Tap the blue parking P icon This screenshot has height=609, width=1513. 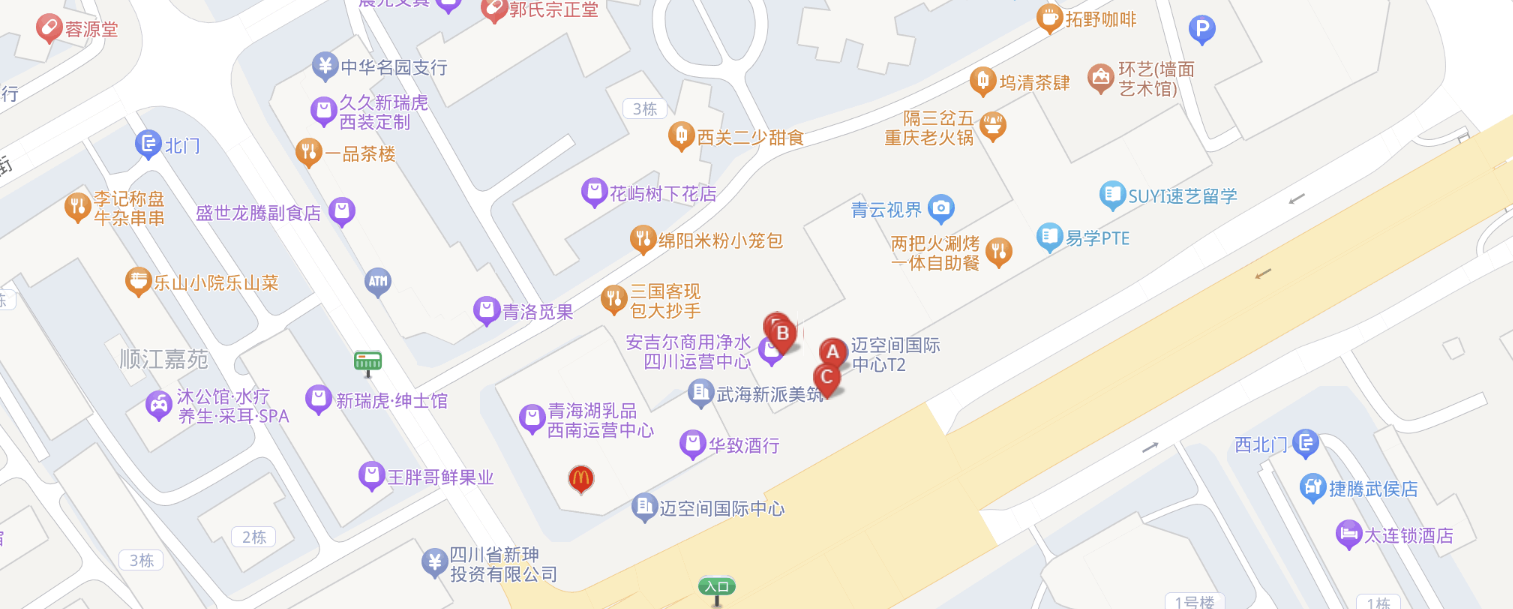(x=1202, y=30)
